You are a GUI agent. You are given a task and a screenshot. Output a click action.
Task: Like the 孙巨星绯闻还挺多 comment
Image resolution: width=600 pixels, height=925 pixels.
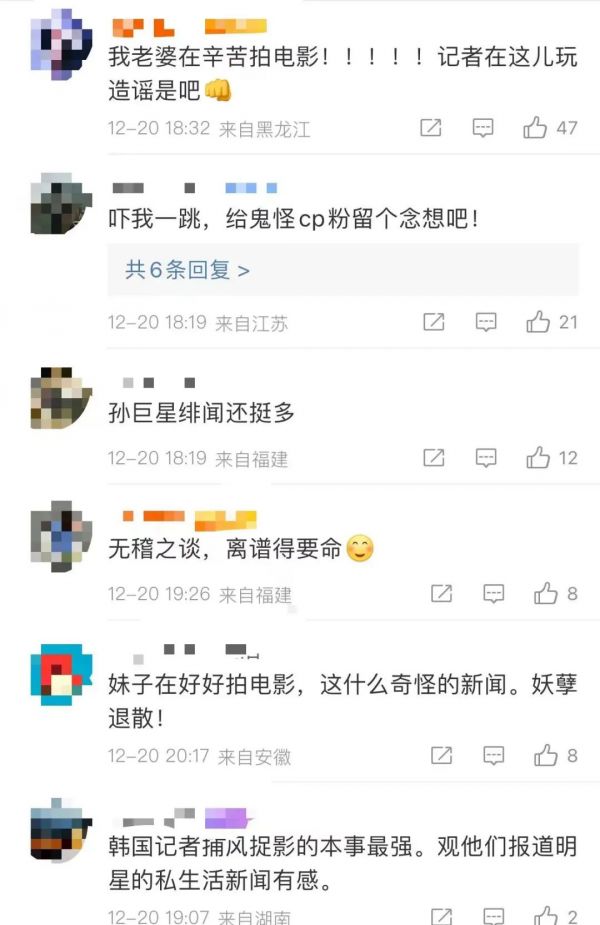click(x=538, y=458)
